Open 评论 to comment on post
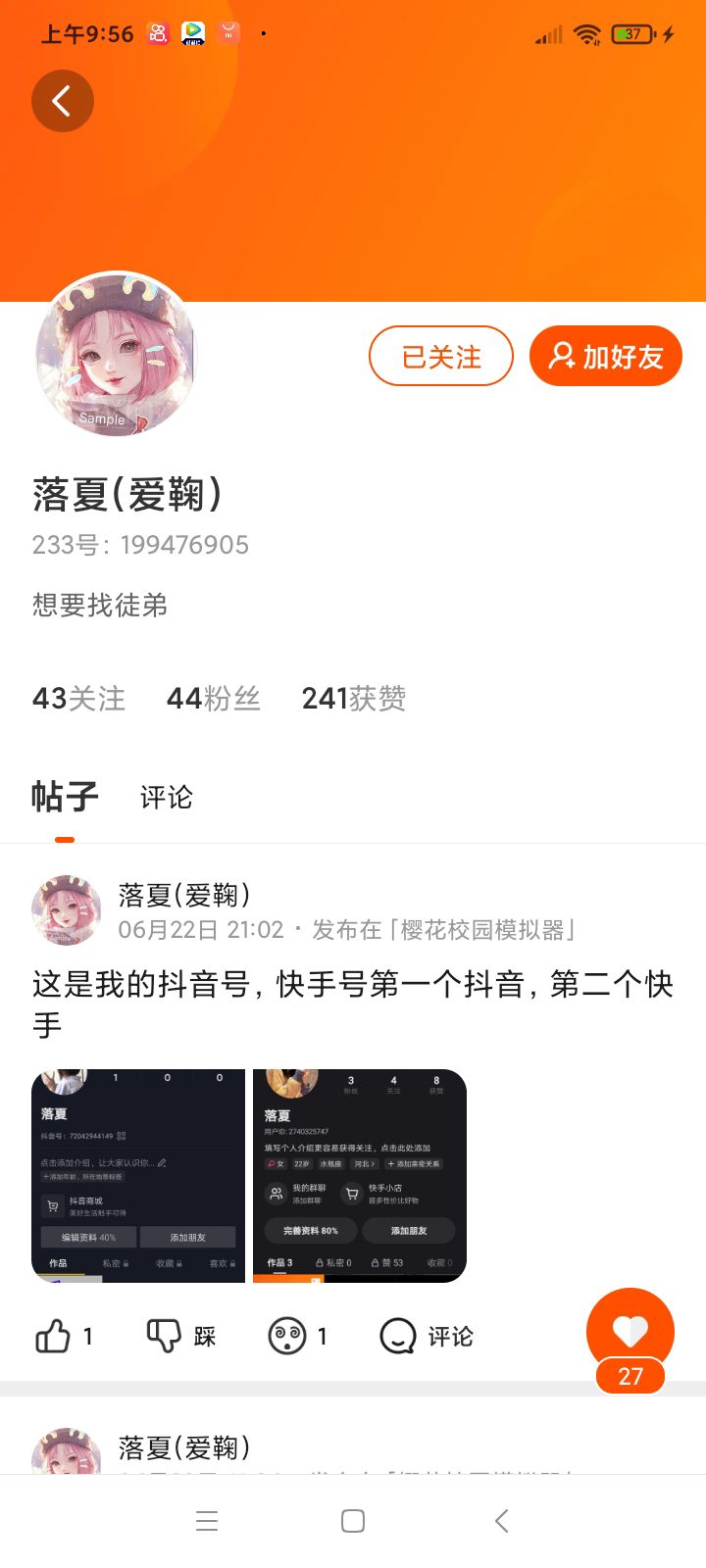This screenshot has width=706, height=1568. click(x=427, y=1336)
